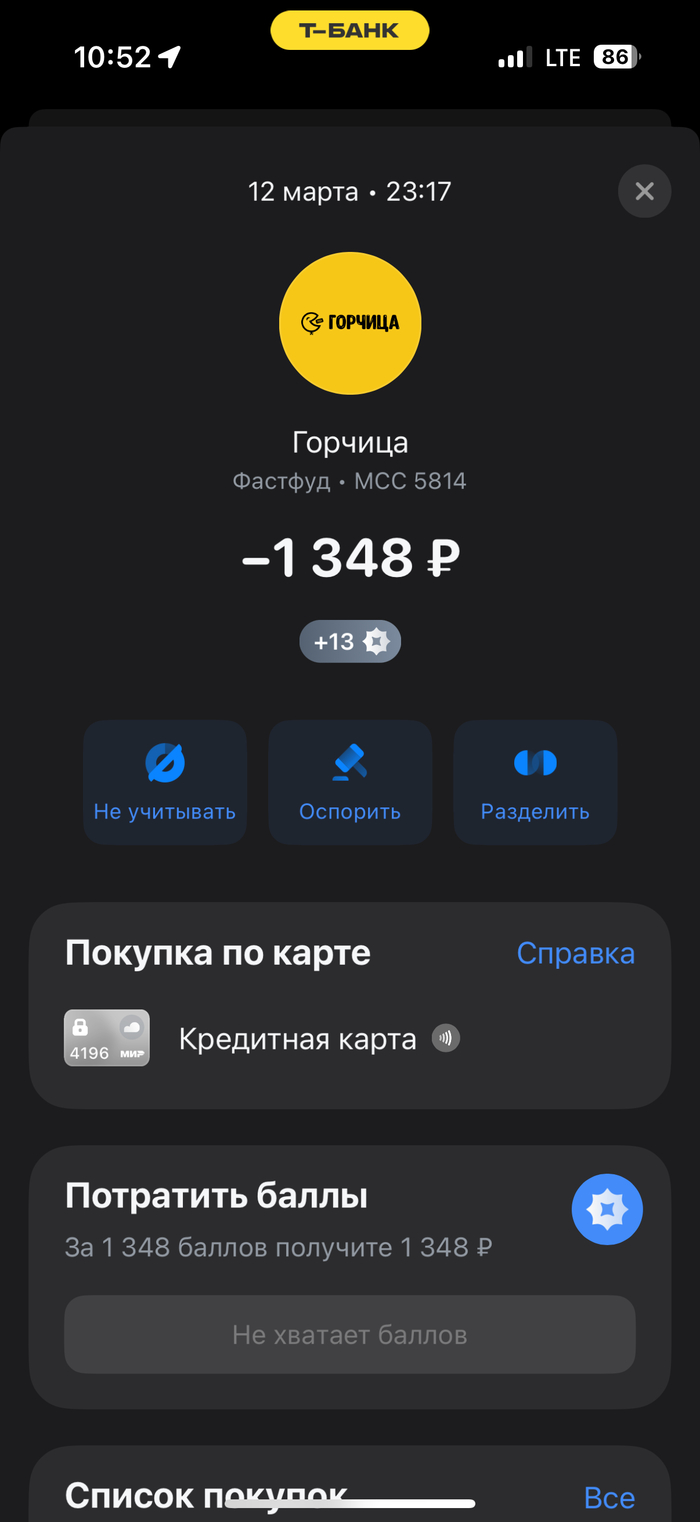
Task: Open the Горчица merchant logo
Action: click(350, 323)
